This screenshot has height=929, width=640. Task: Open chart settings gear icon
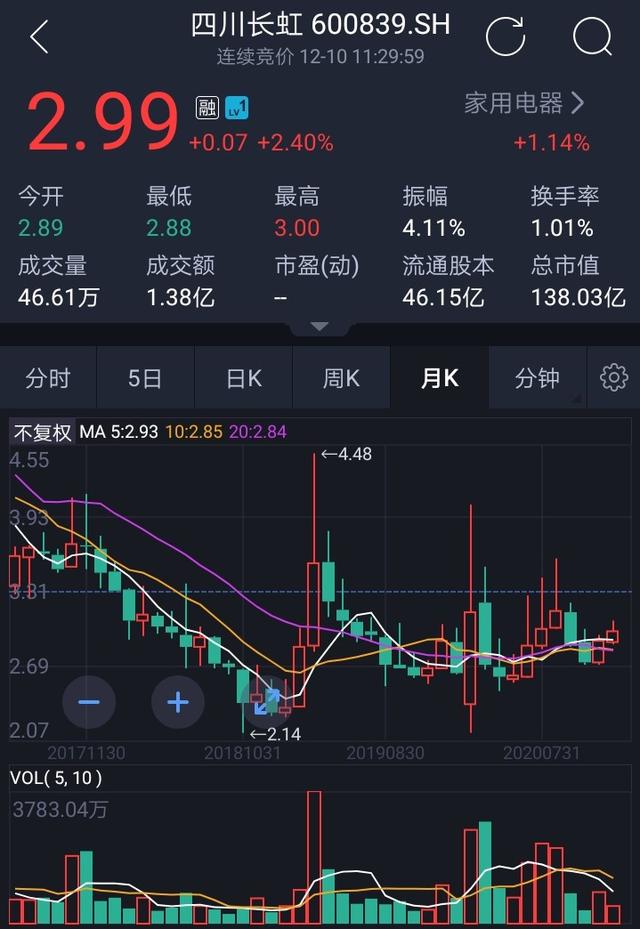[613, 377]
